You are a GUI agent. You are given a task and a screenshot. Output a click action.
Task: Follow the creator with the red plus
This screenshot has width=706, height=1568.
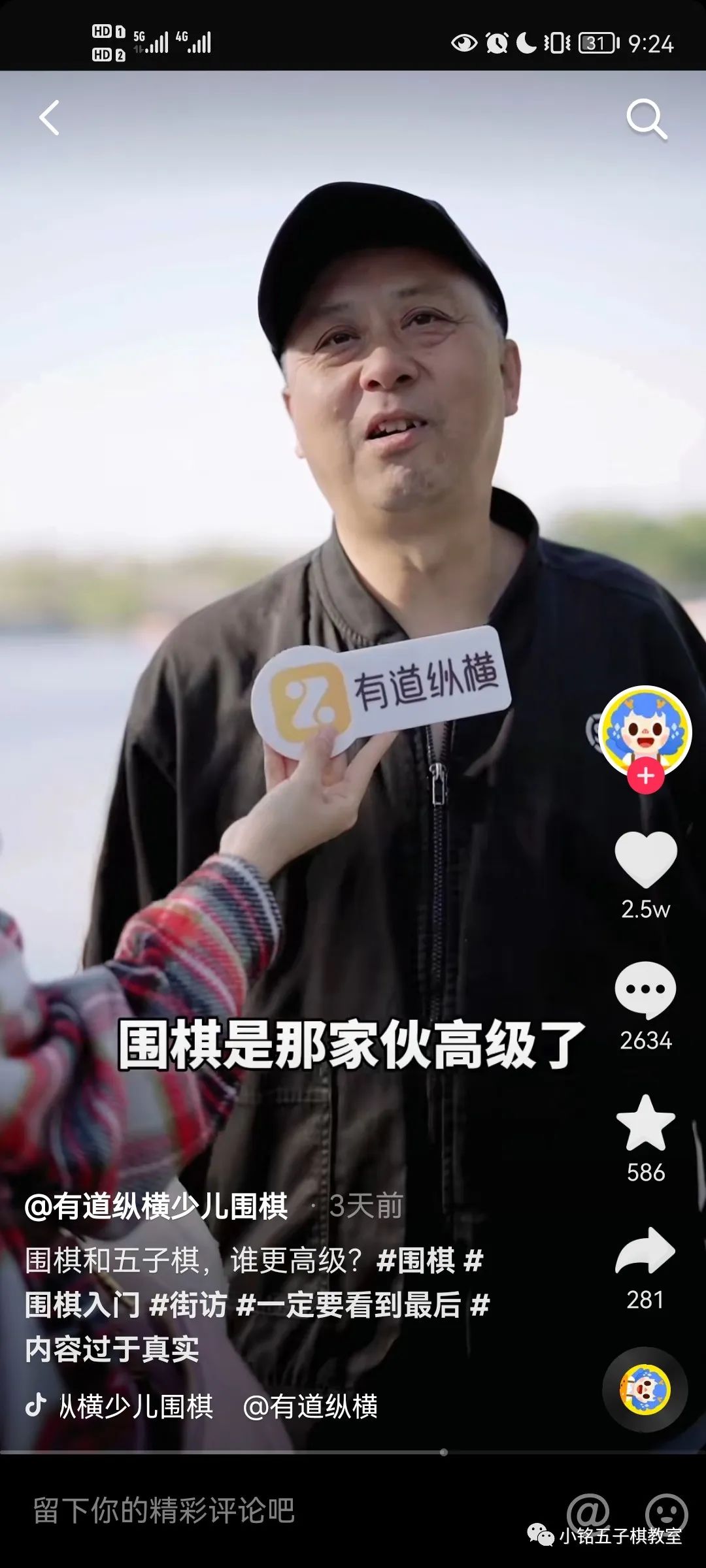[646, 776]
